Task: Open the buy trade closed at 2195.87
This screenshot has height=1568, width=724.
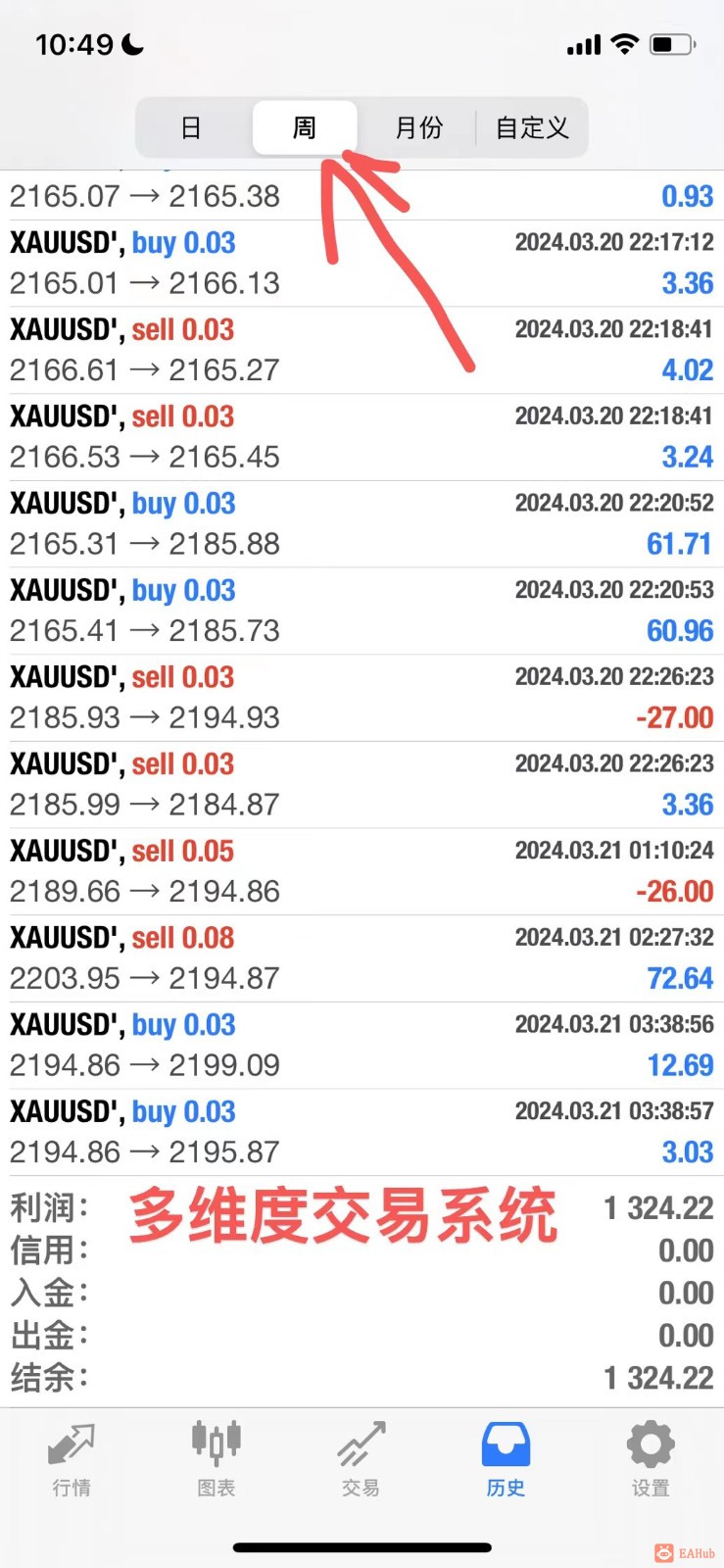Action: [362, 1132]
